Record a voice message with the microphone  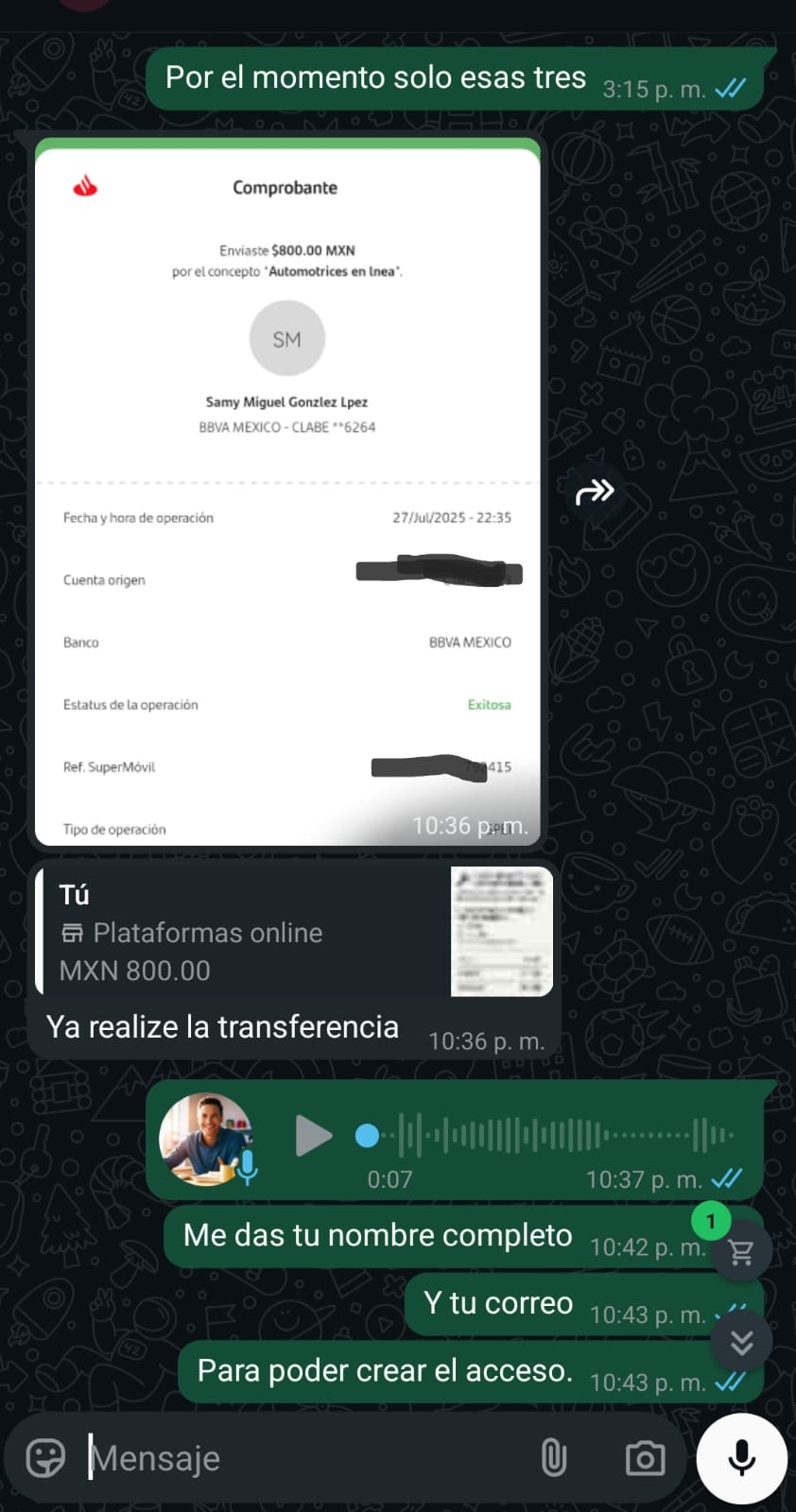(742, 1458)
